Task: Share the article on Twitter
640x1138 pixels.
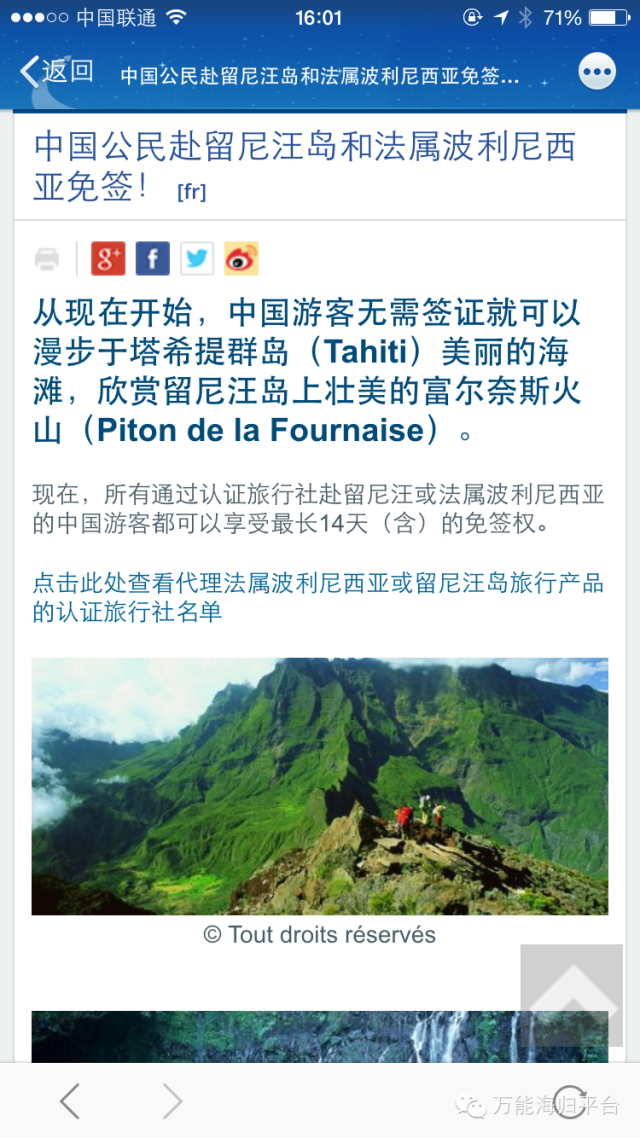Action: pos(197,259)
